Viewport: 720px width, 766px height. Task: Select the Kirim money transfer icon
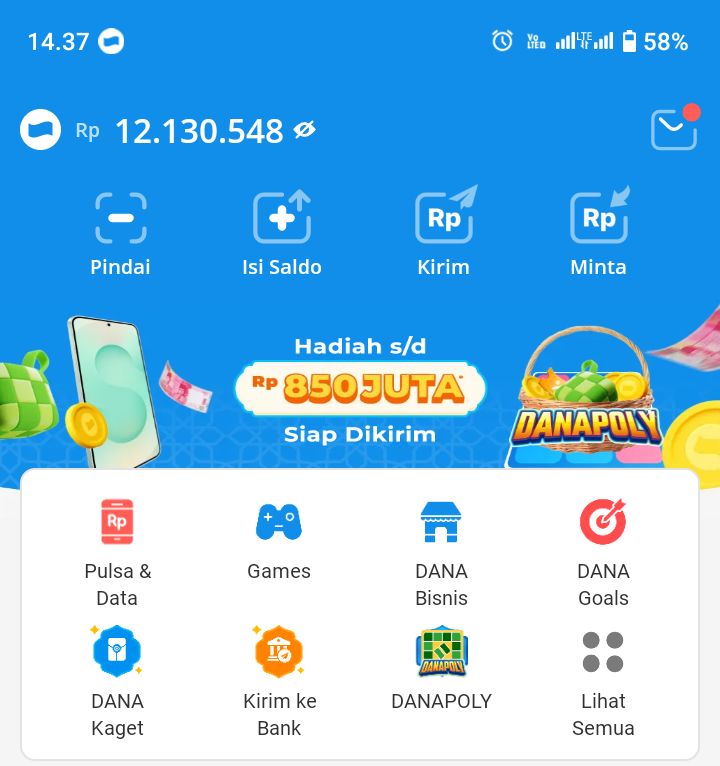click(x=443, y=215)
